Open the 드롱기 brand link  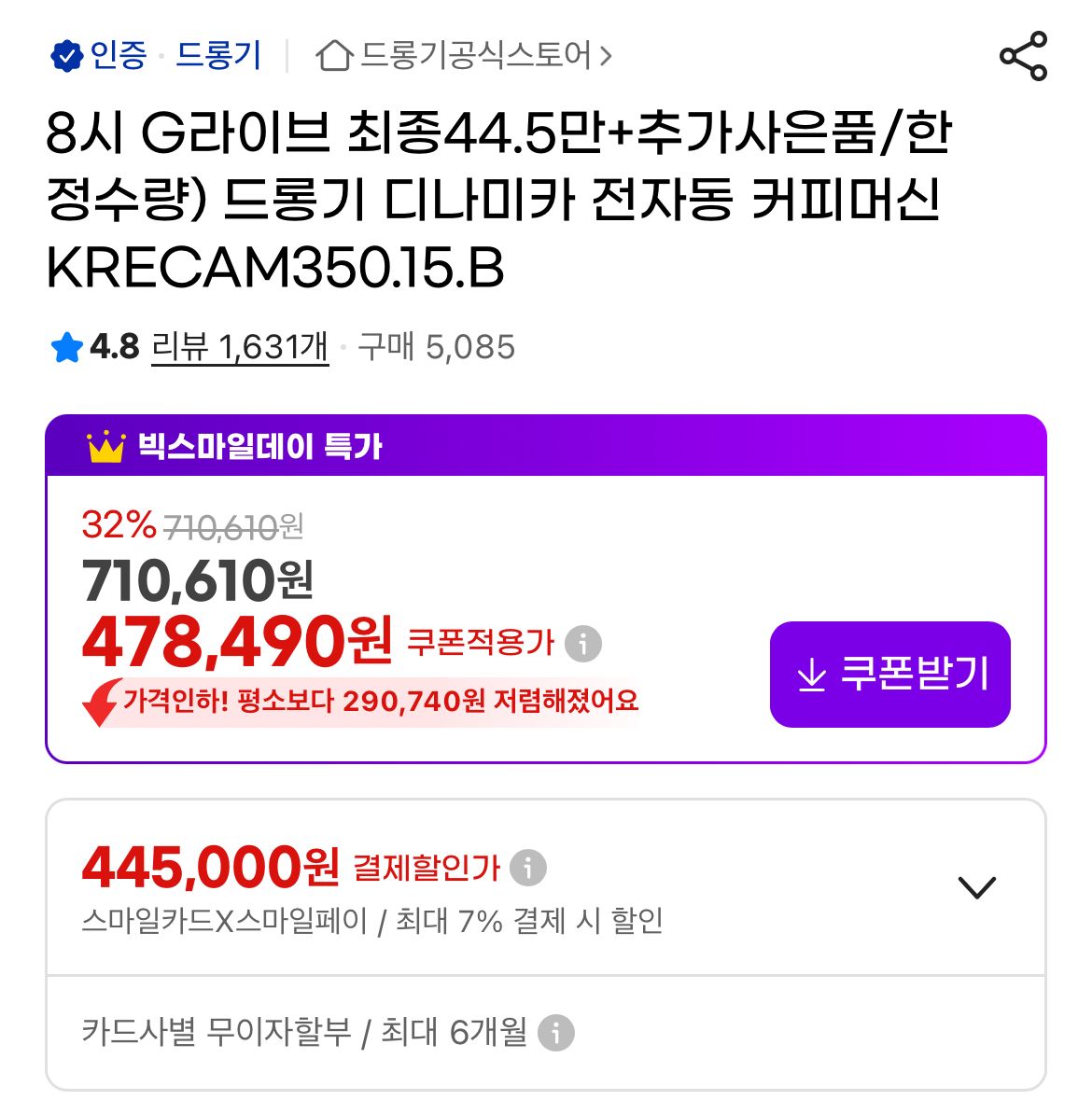coord(218,56)
